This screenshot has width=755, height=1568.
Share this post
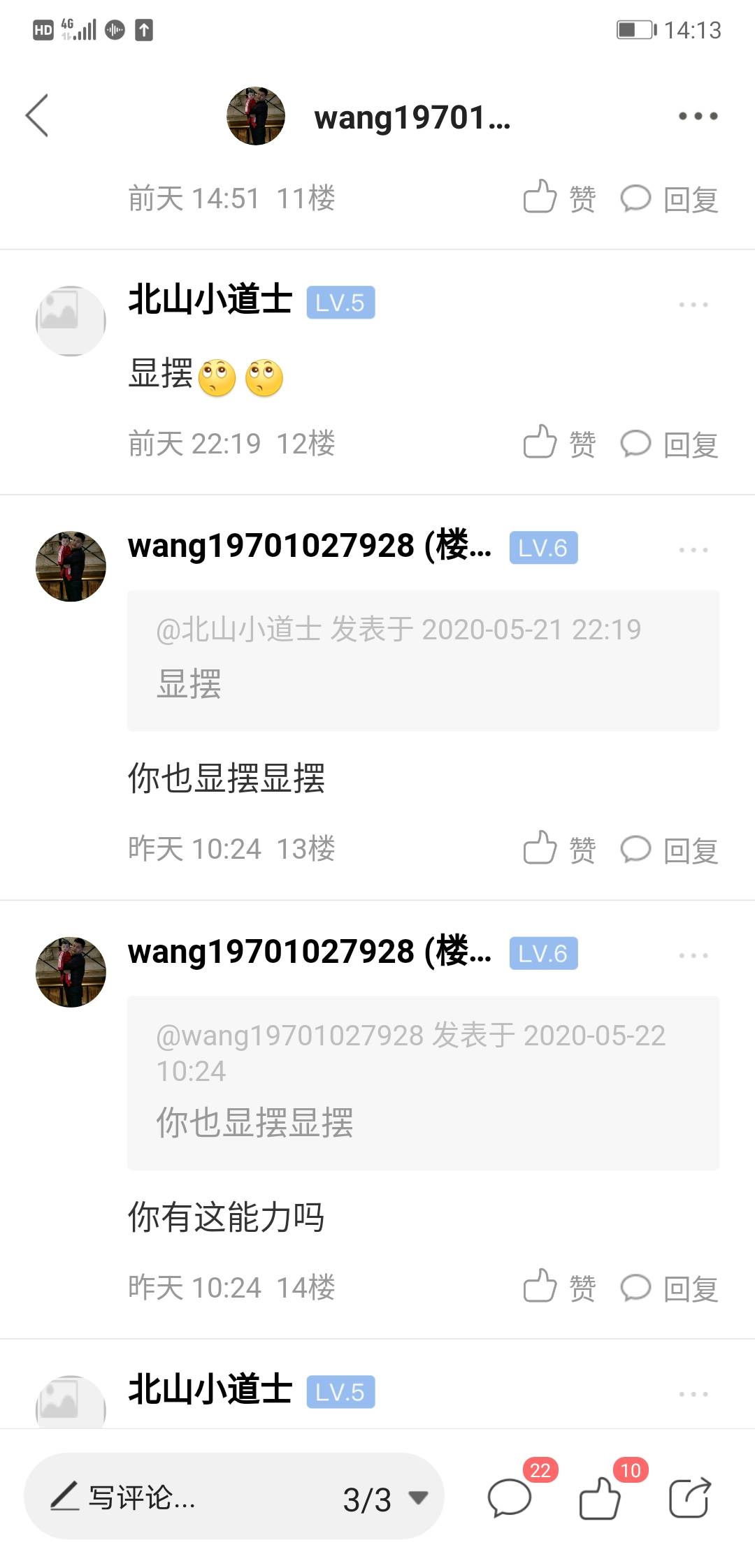(x=689, y=1497)
